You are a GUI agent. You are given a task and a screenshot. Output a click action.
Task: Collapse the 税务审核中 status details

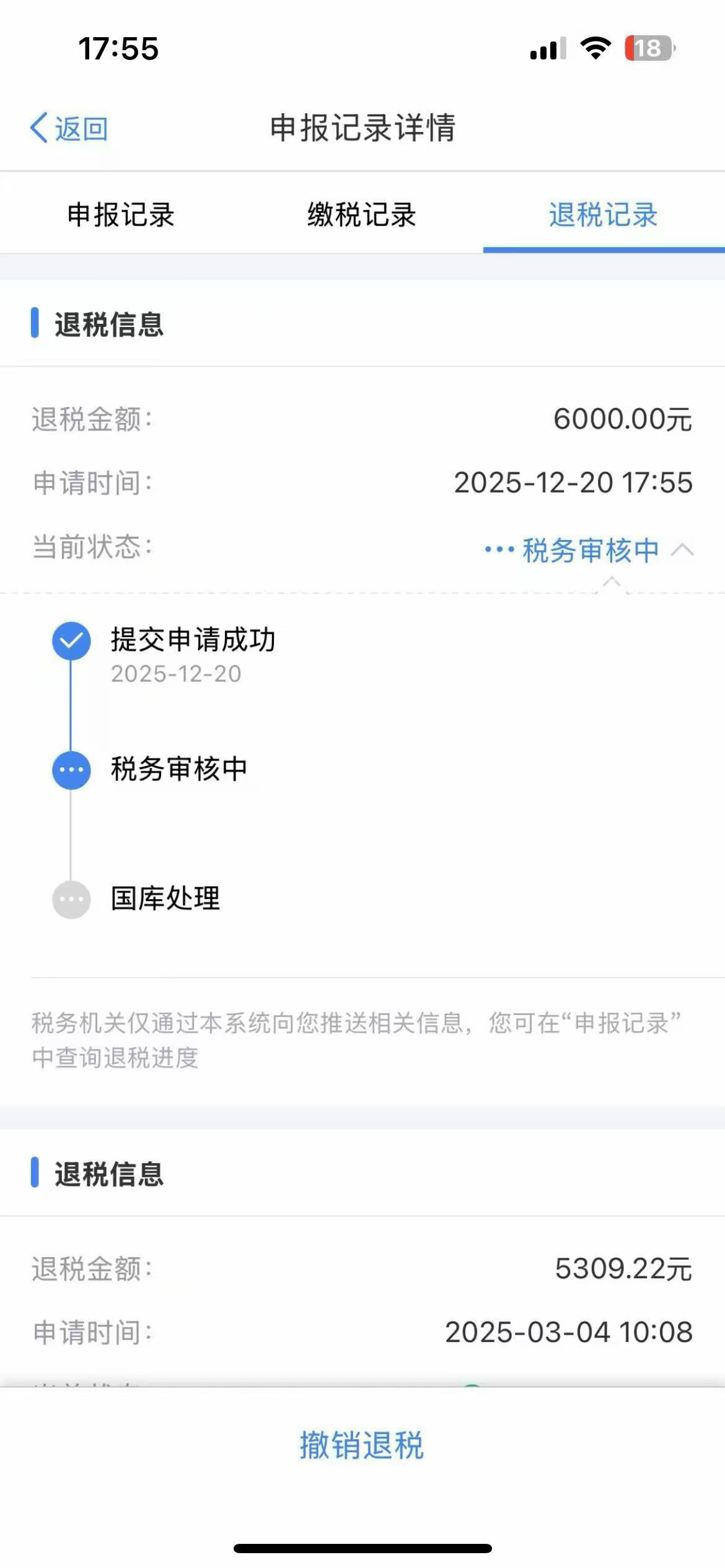pyautogui.click(x=682, y=550)
